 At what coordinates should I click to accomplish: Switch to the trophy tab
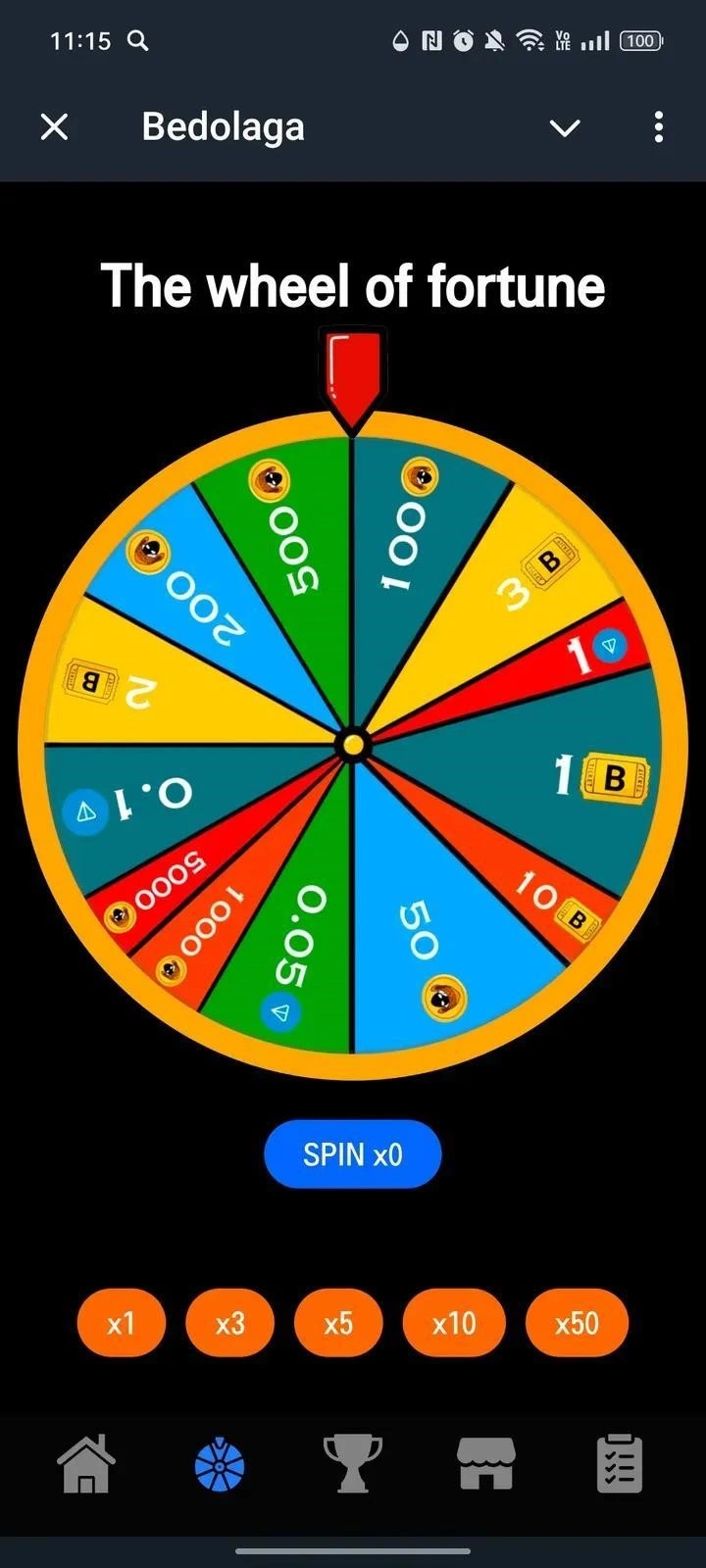tap(353, 1464)
